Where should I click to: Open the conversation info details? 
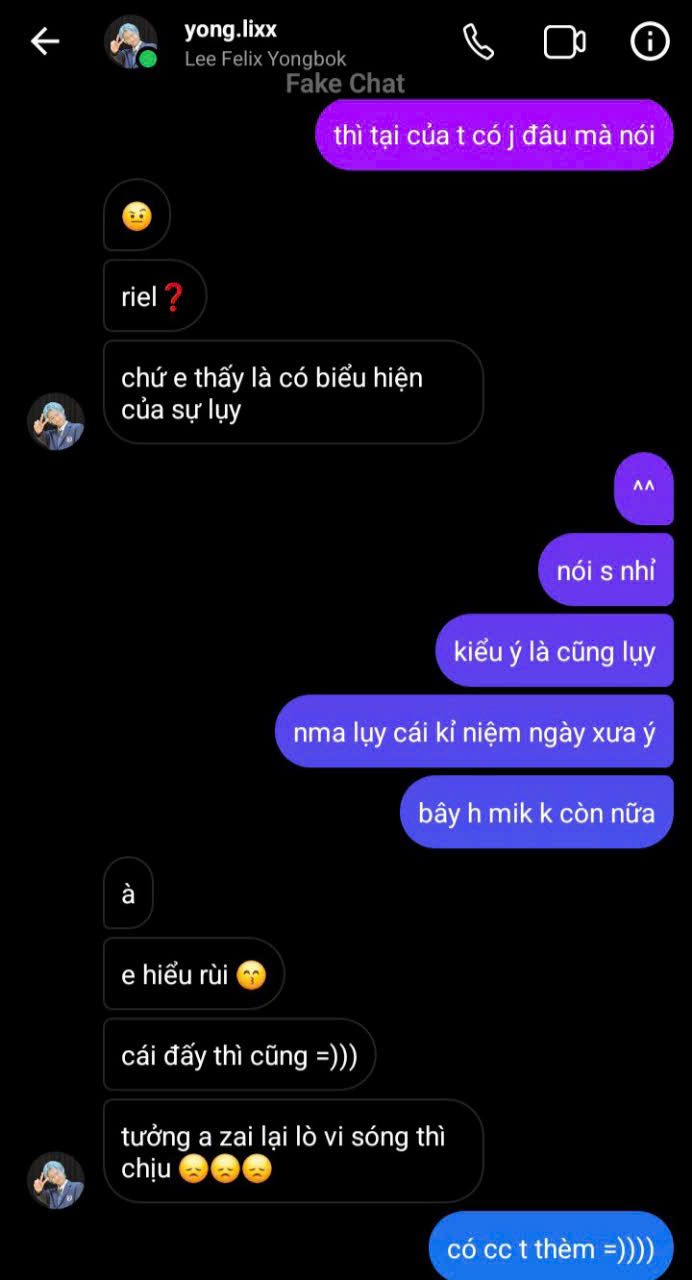point(649,42)
